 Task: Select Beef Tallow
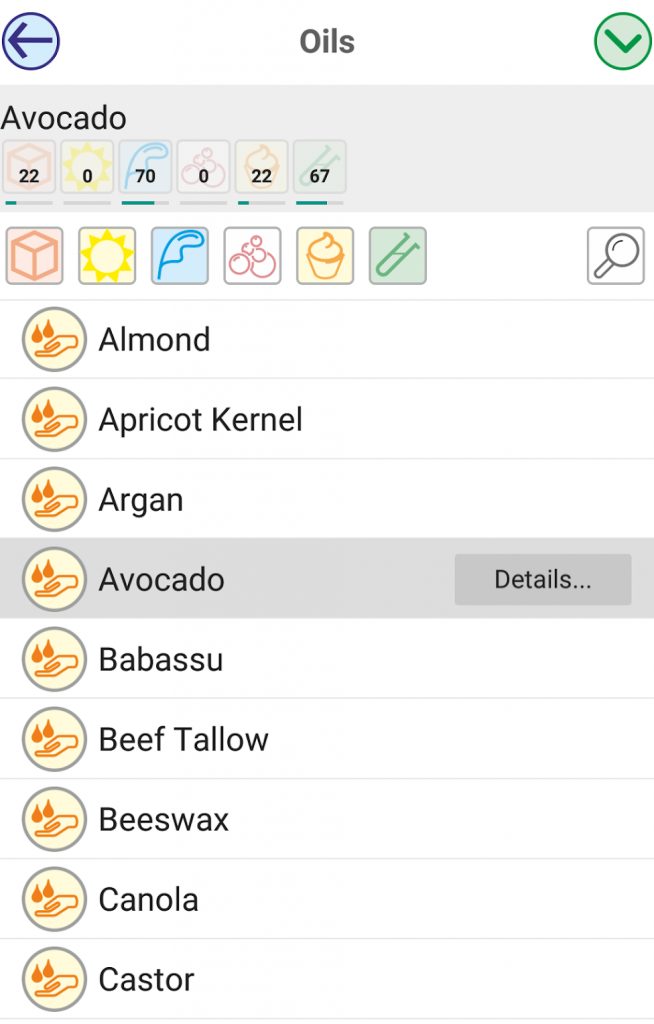point(184,740)
